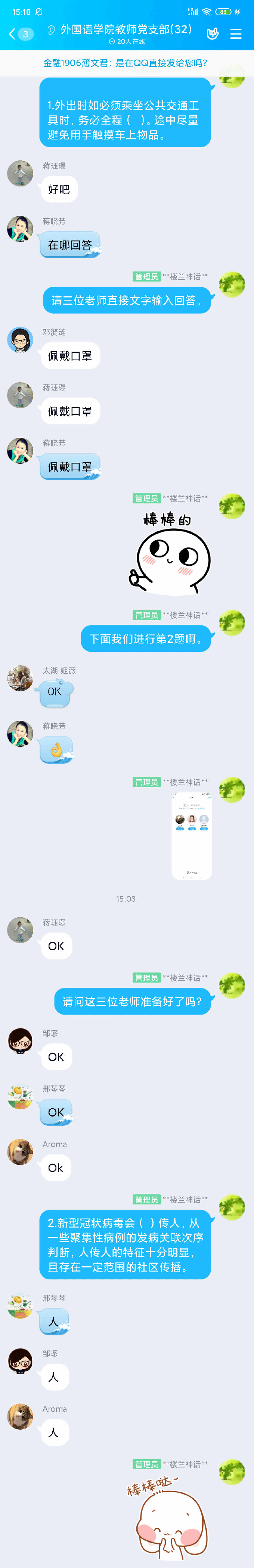Open the group menu icon
This screenshot has height=1568, width=254.
236,34
